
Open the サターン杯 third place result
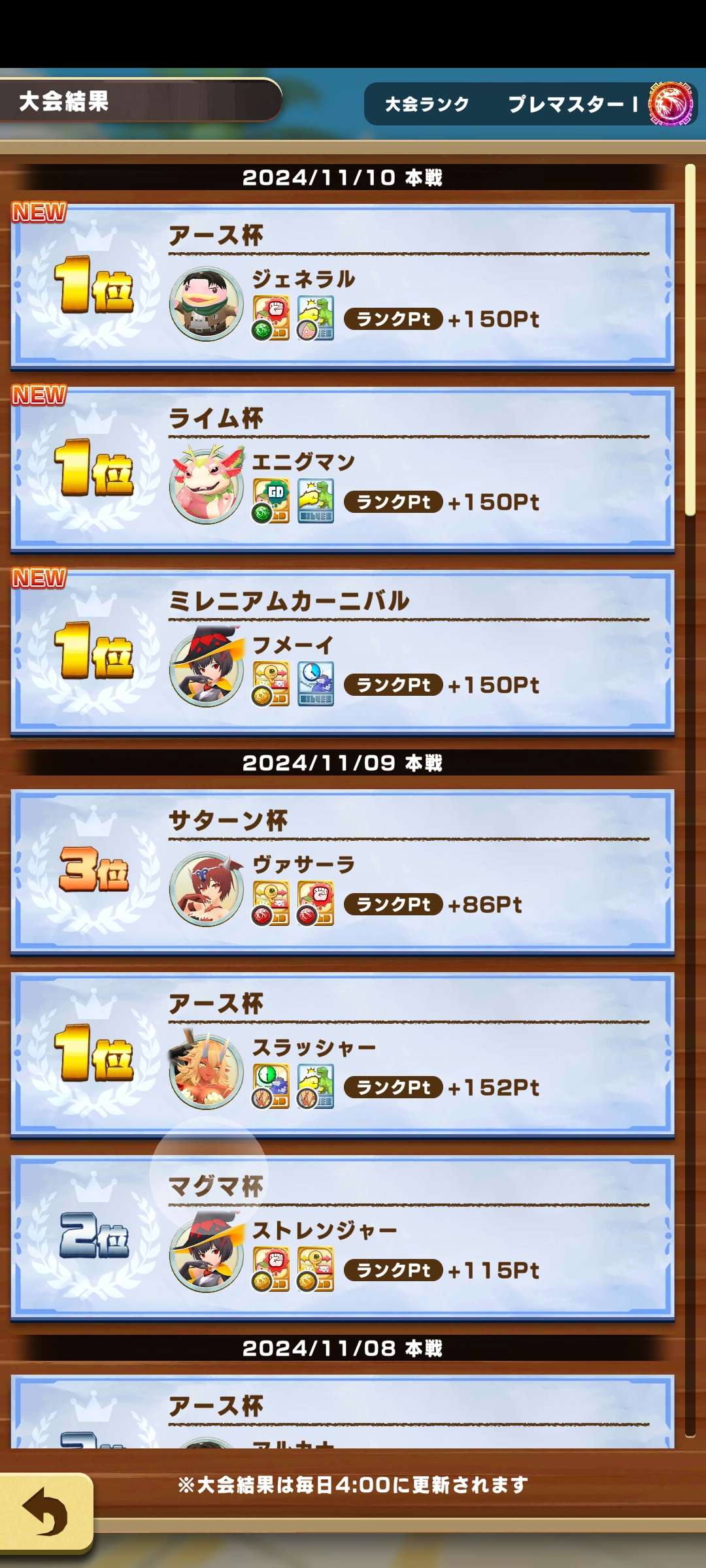click(x=343, y=873)
